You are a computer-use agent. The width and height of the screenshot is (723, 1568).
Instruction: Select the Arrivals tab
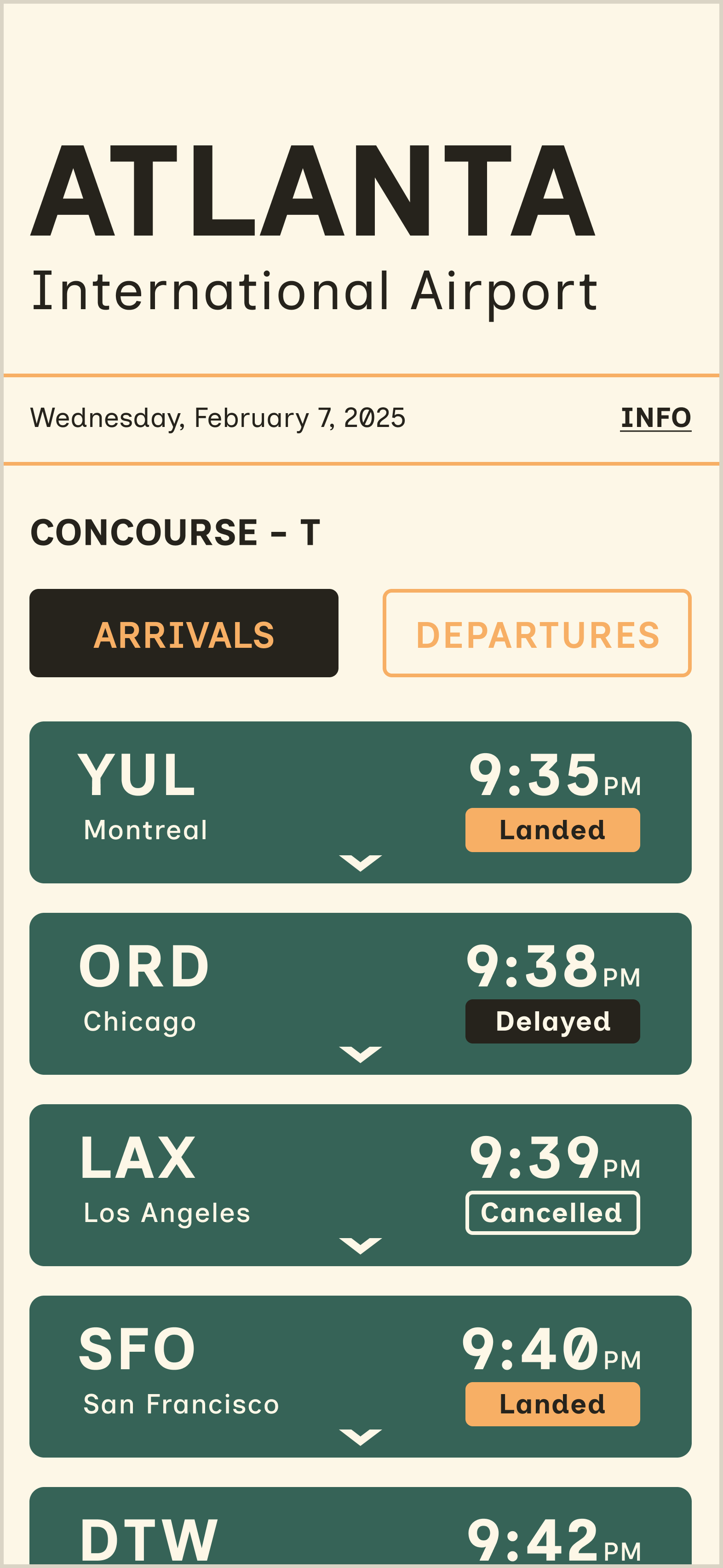[x=184, y=633]
